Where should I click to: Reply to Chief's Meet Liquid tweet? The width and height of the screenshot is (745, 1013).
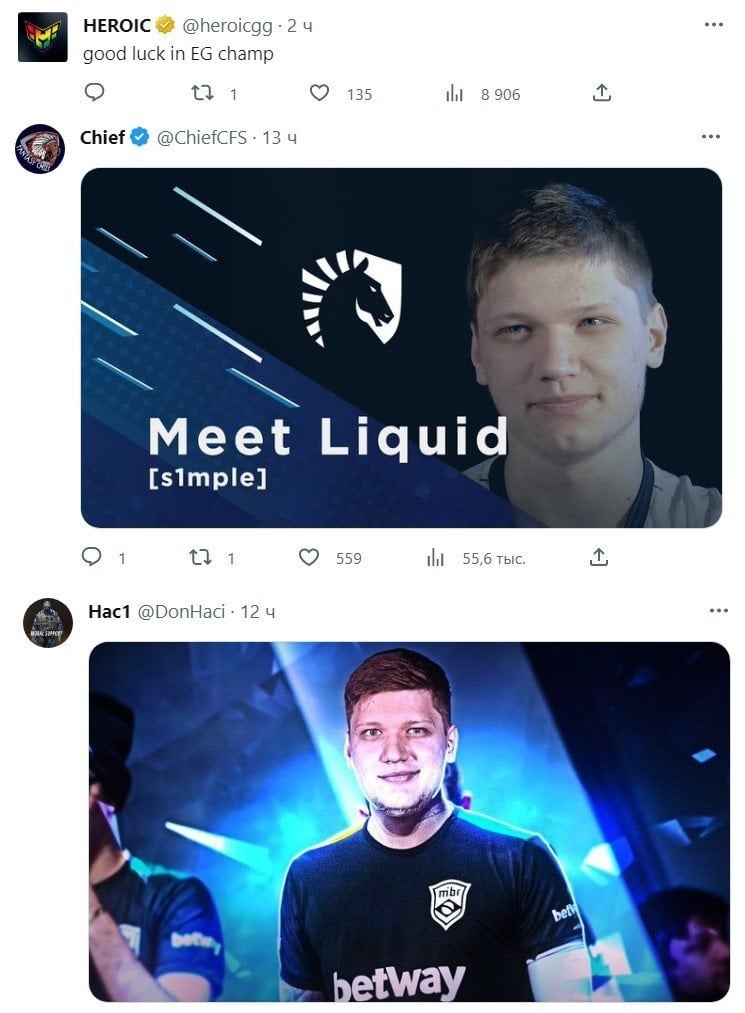(x=92, y=557)
